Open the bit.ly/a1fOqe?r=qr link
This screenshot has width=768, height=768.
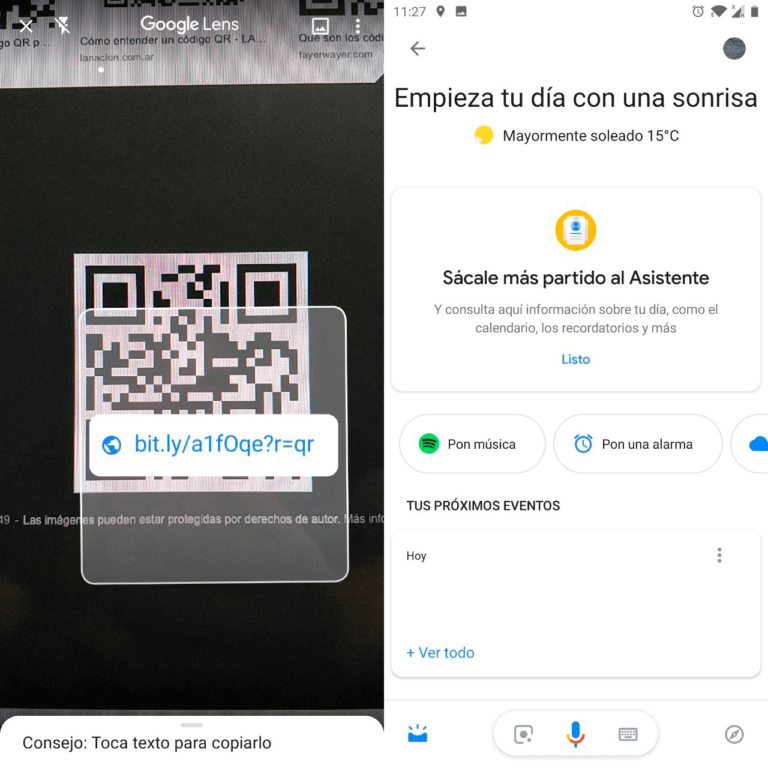(212, 444)
